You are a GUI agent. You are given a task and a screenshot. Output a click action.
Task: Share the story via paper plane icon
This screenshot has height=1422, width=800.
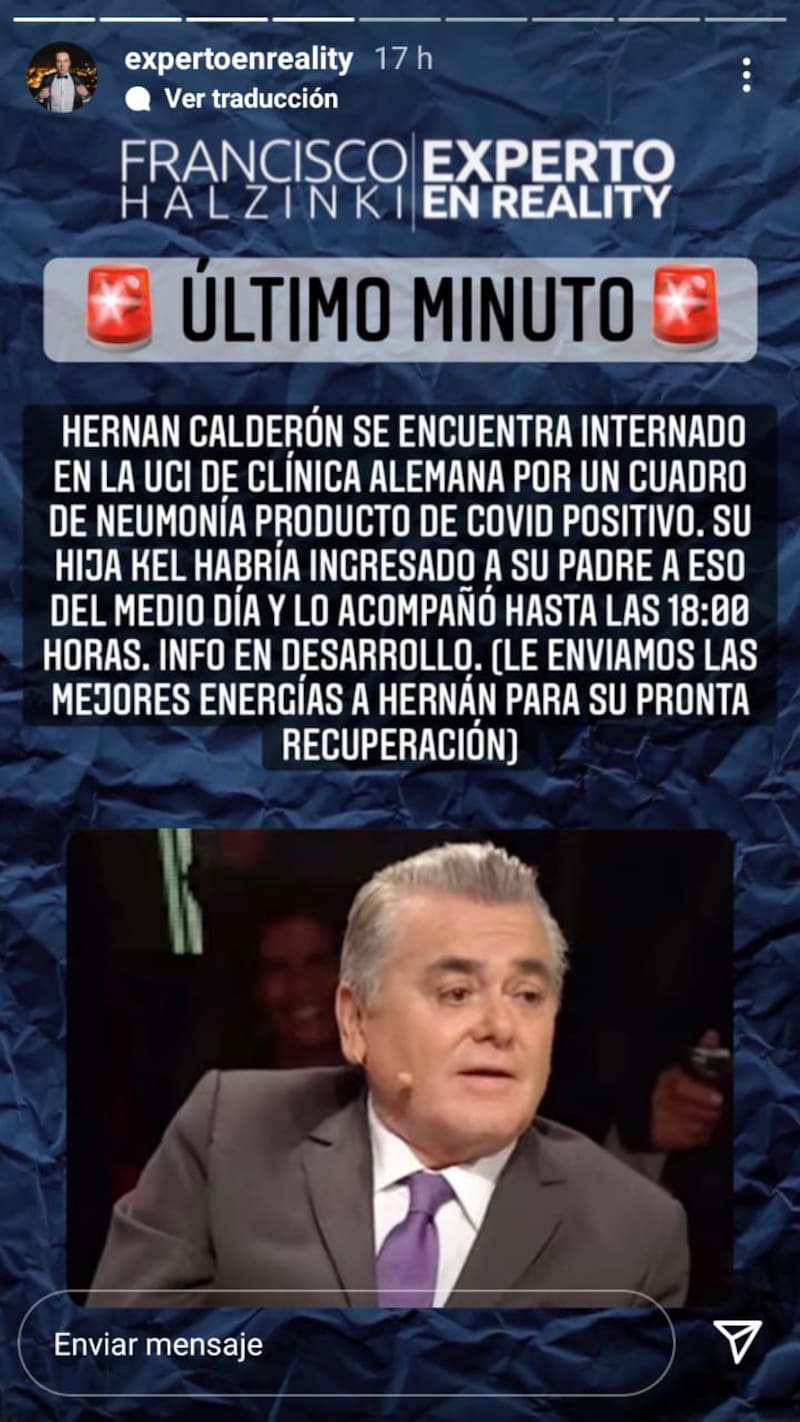coord(738,1342)
